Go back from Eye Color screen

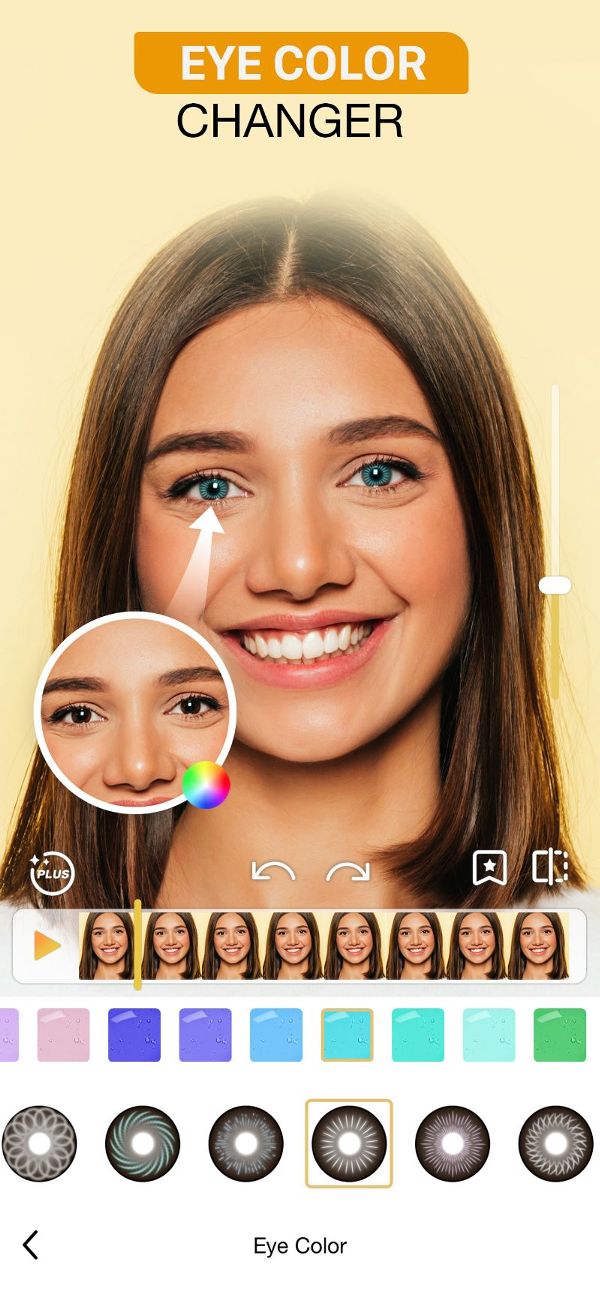click(31, 1245)
